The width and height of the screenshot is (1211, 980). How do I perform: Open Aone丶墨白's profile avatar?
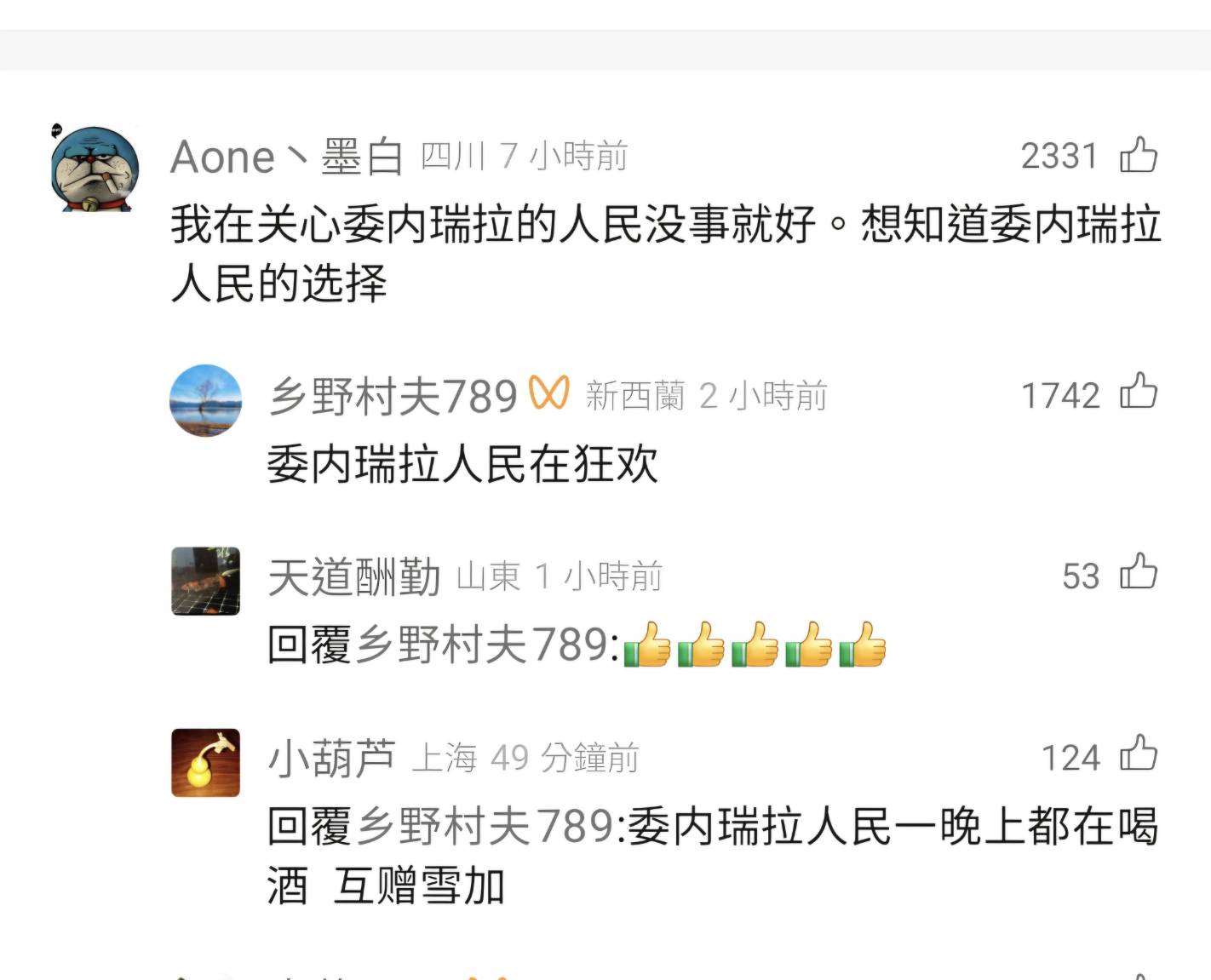pos(94,167)
